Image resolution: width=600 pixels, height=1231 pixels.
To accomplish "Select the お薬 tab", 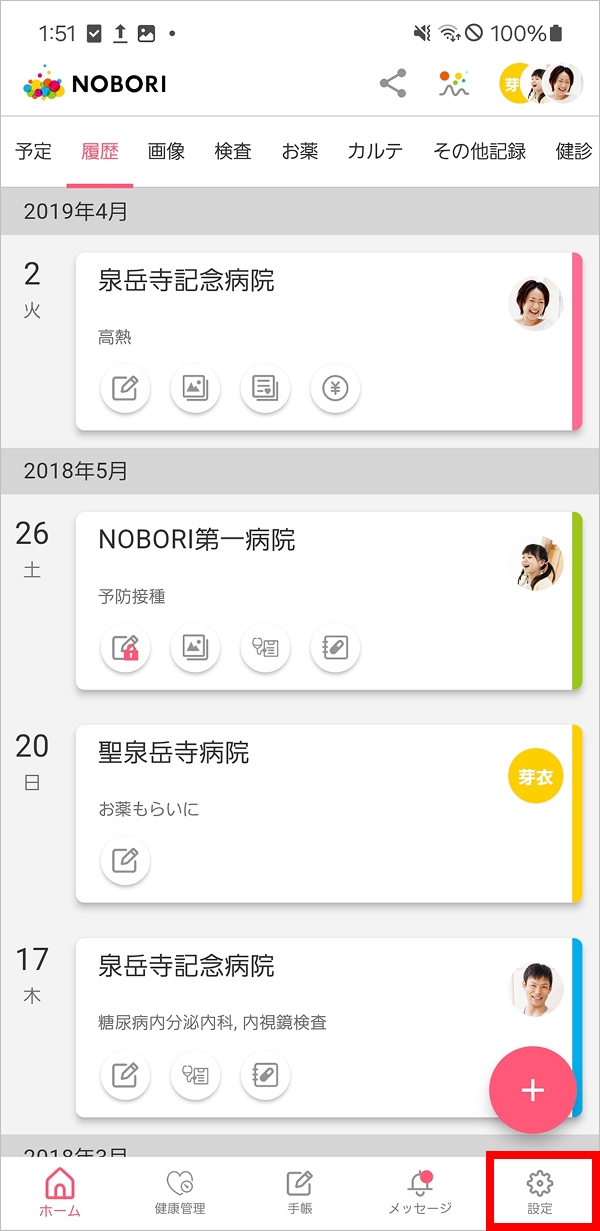I will (x=300, y=152).
